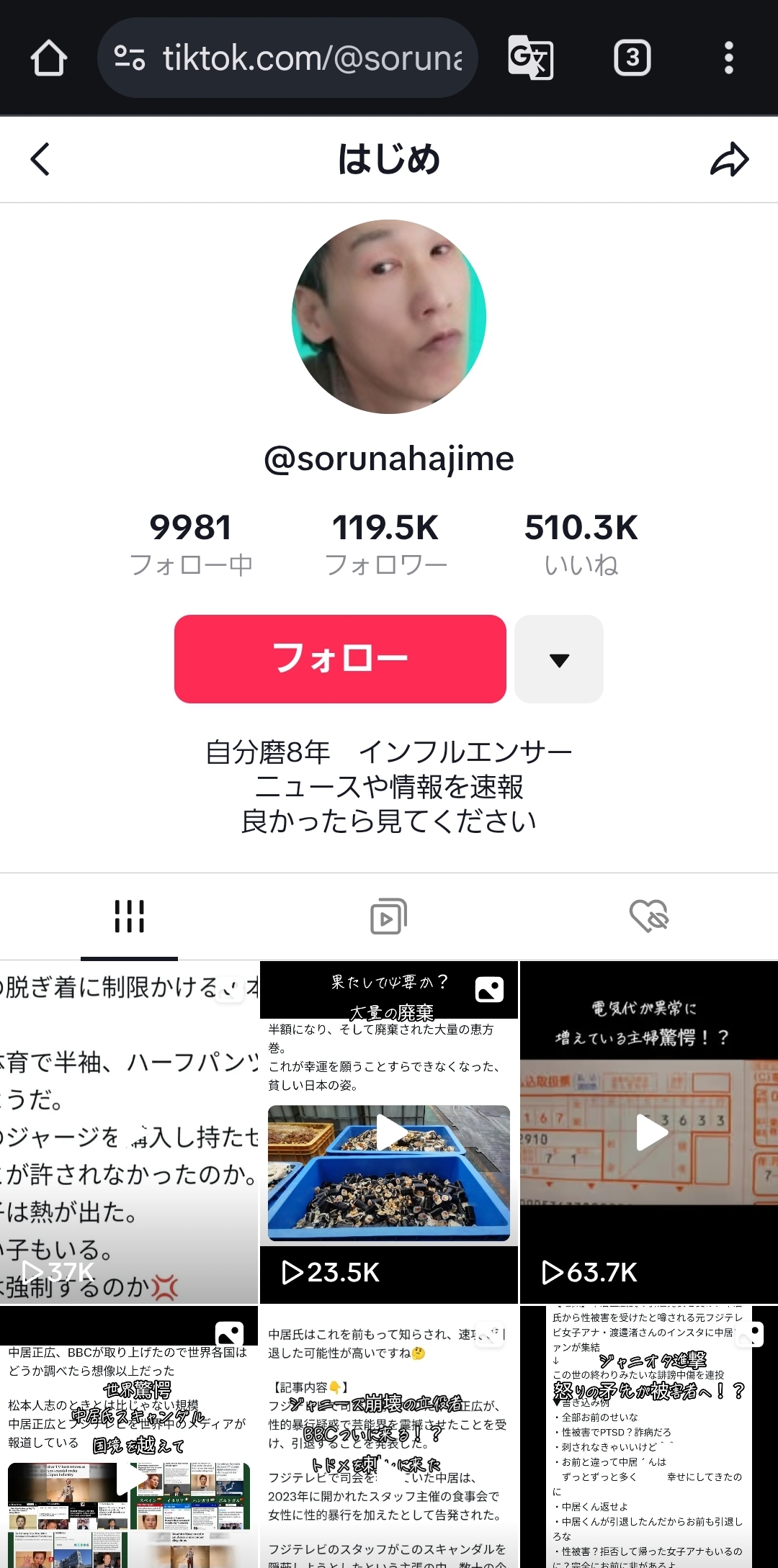
Task: Translate this page with Google Translate icon
Action: click(x=531, y=58)
